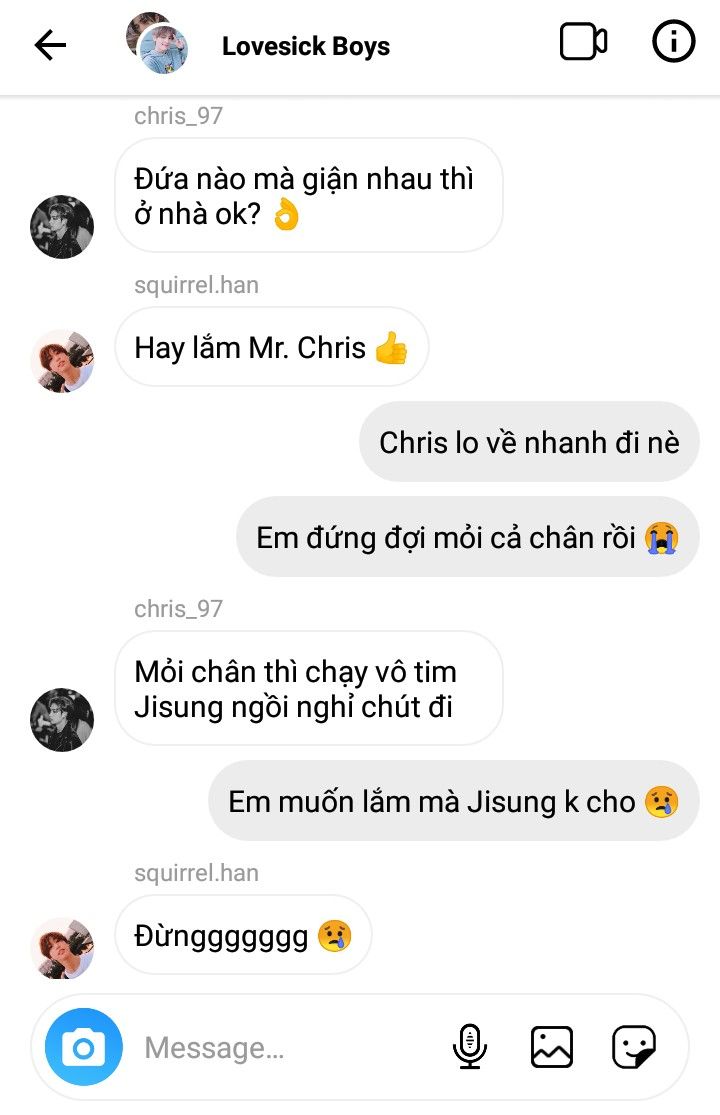Open the camera from message bar
The height and width of the screenshot is (1115, 720).
coord(84,1047)
